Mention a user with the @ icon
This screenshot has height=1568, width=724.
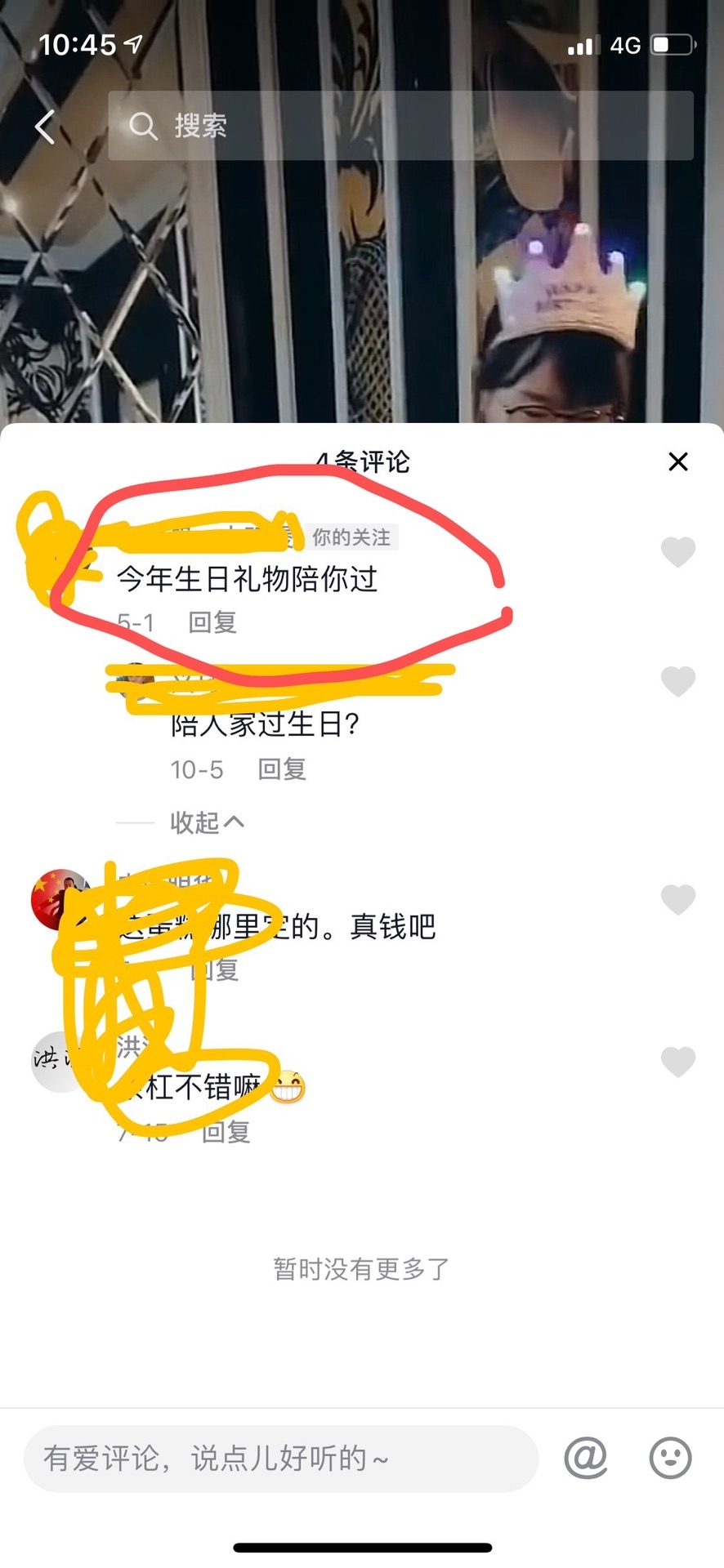[586, 1458]
